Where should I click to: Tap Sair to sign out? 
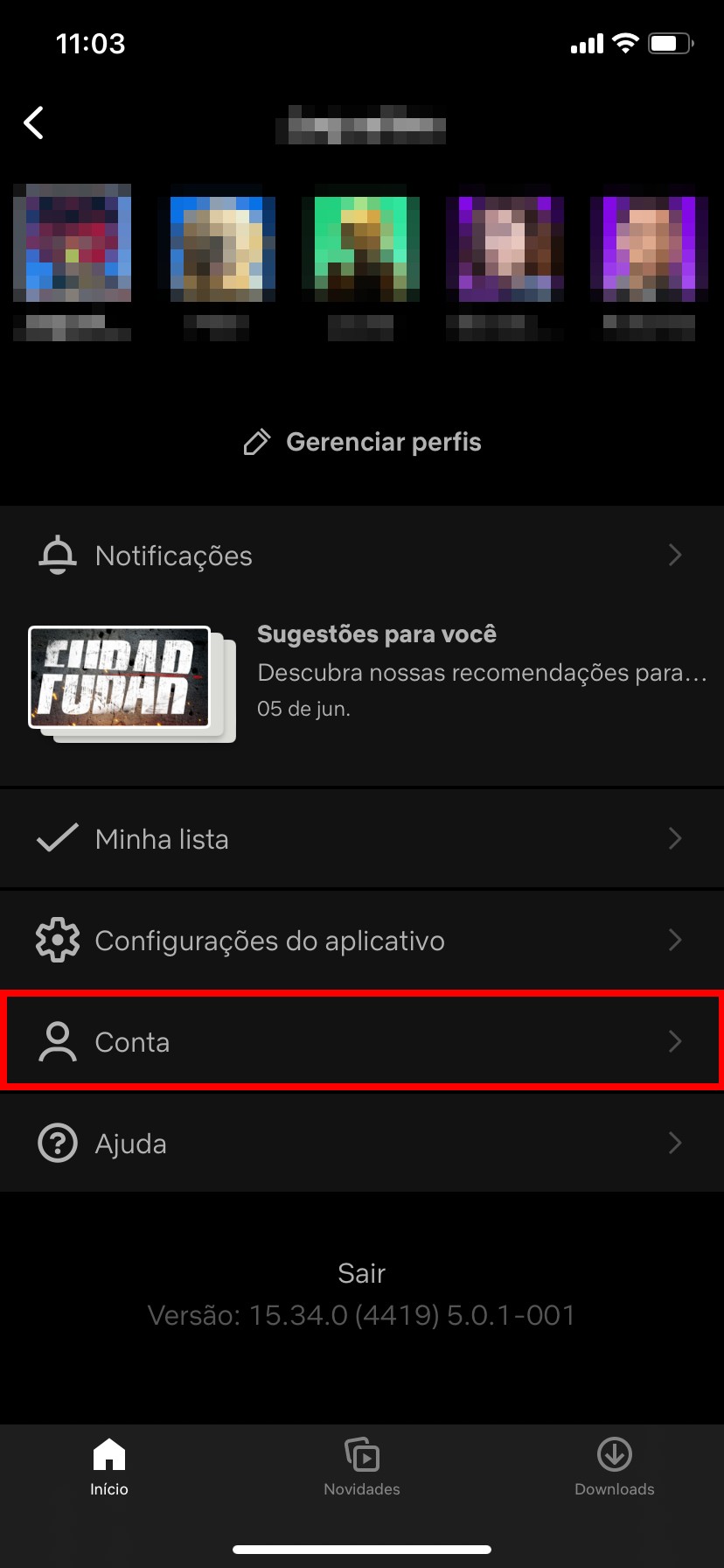coord(362,1273)
